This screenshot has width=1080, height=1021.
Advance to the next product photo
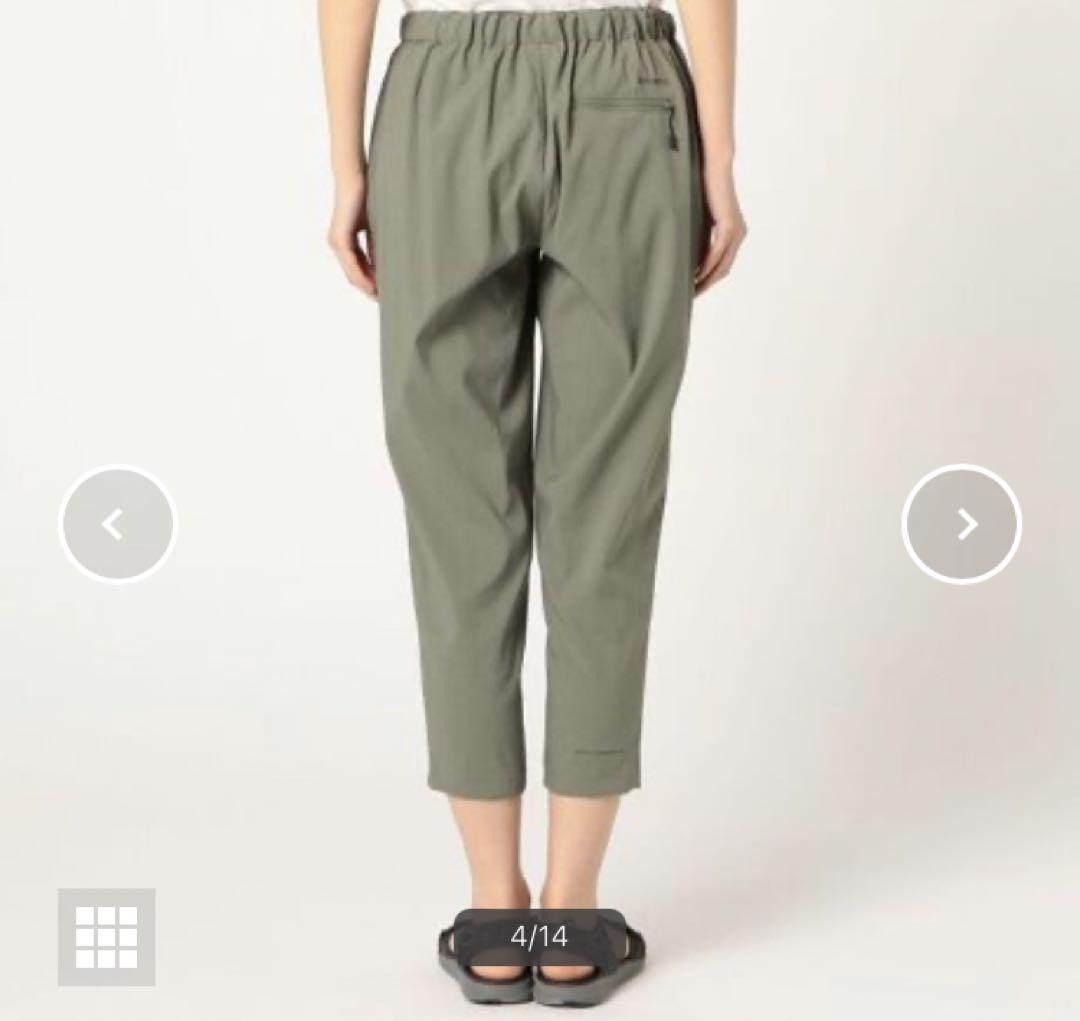[x=961, y=524]
